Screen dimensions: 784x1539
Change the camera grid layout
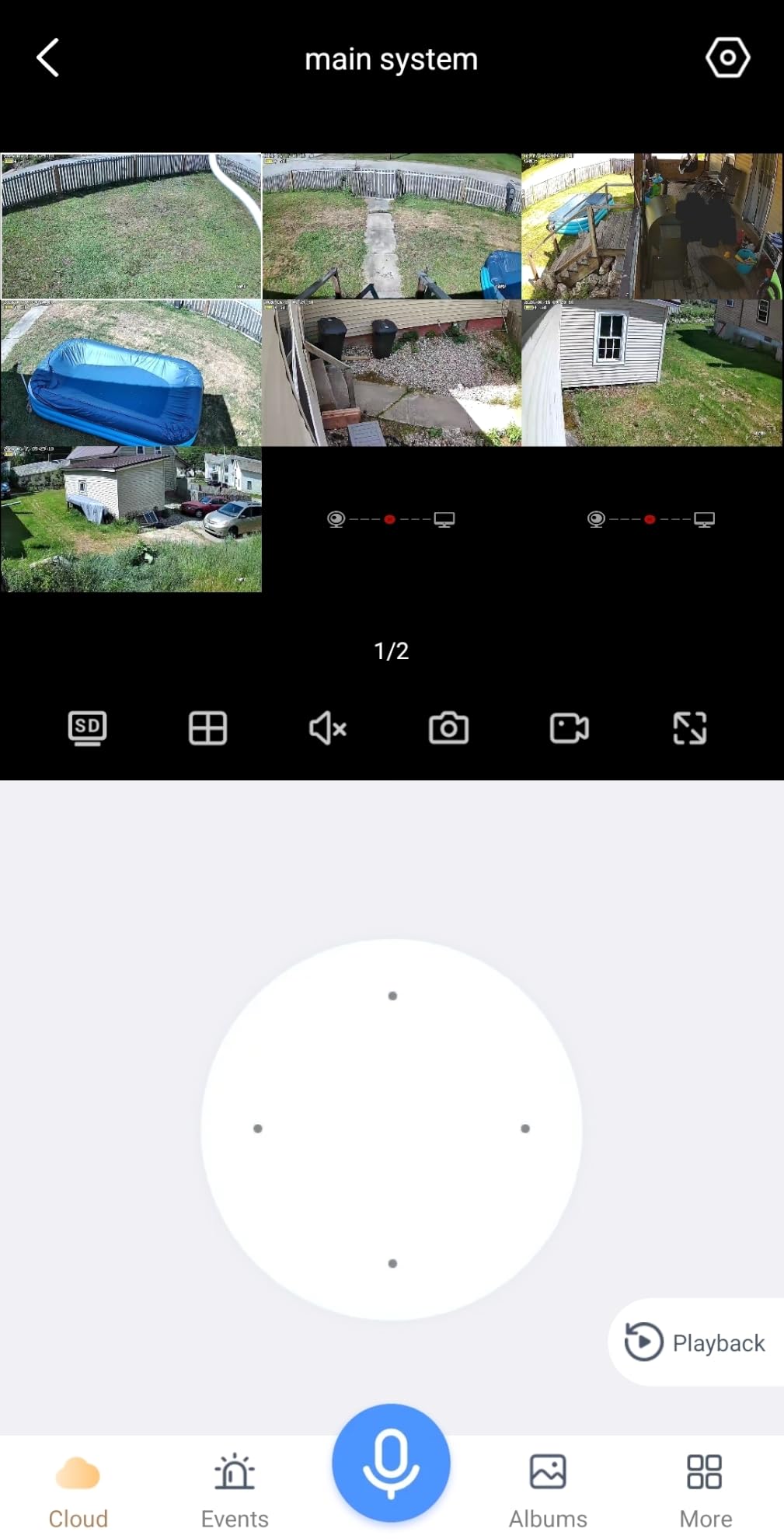pyautogui.click(x=207, y=728)
